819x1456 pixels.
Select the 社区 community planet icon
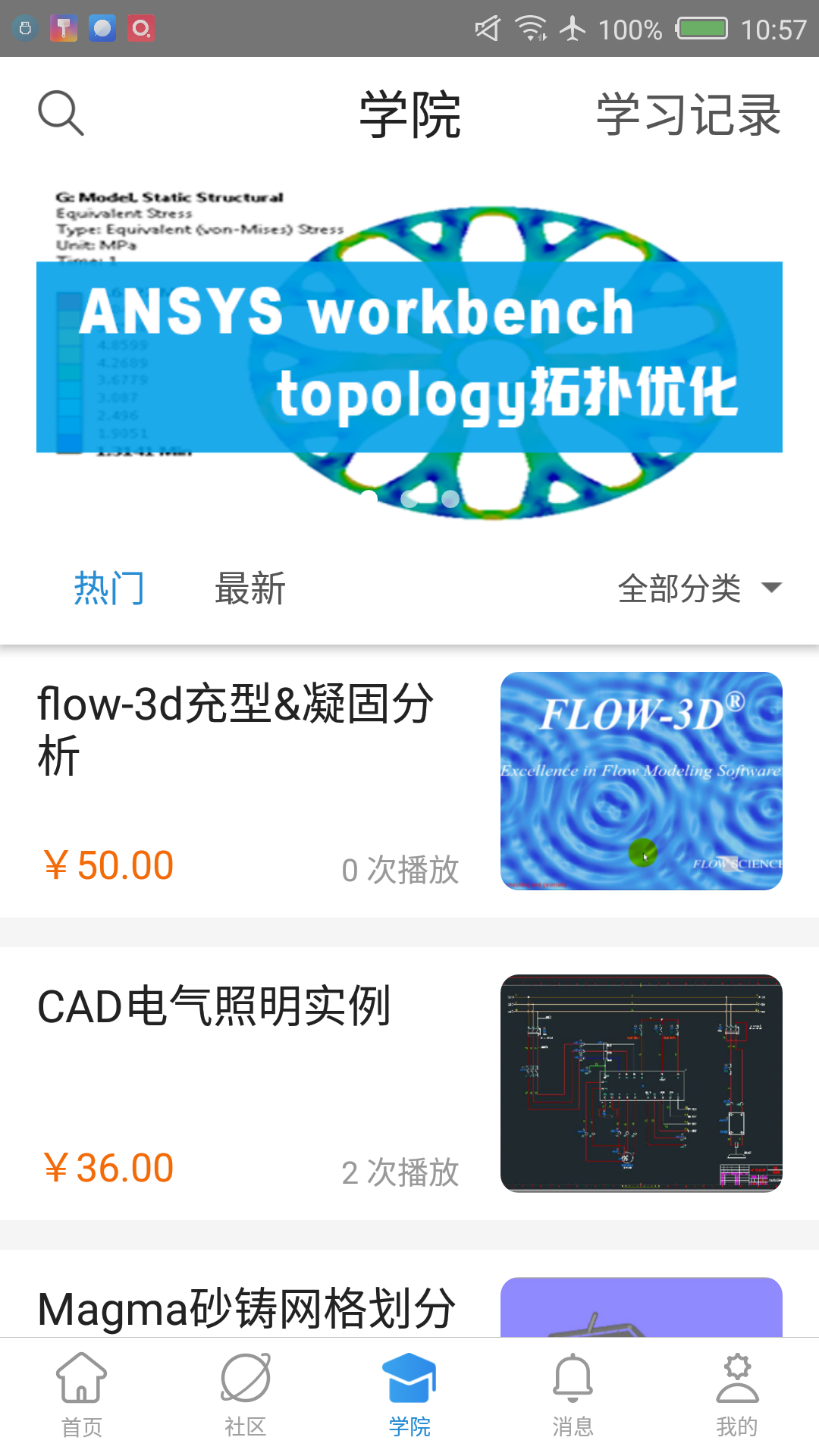(245, 1399)
